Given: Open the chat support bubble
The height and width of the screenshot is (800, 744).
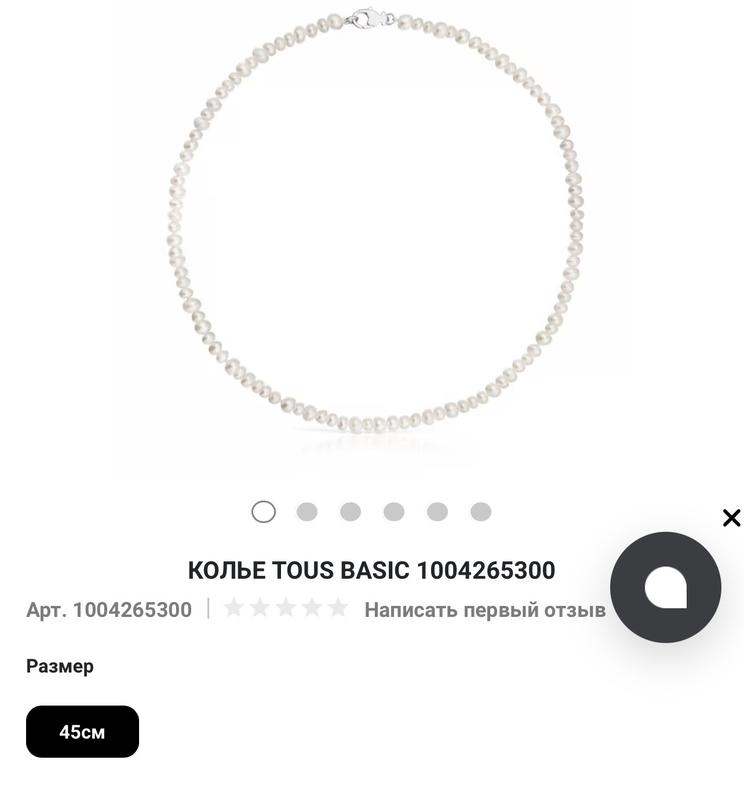Looking at the screenshot, I should [x=665, y=587].
